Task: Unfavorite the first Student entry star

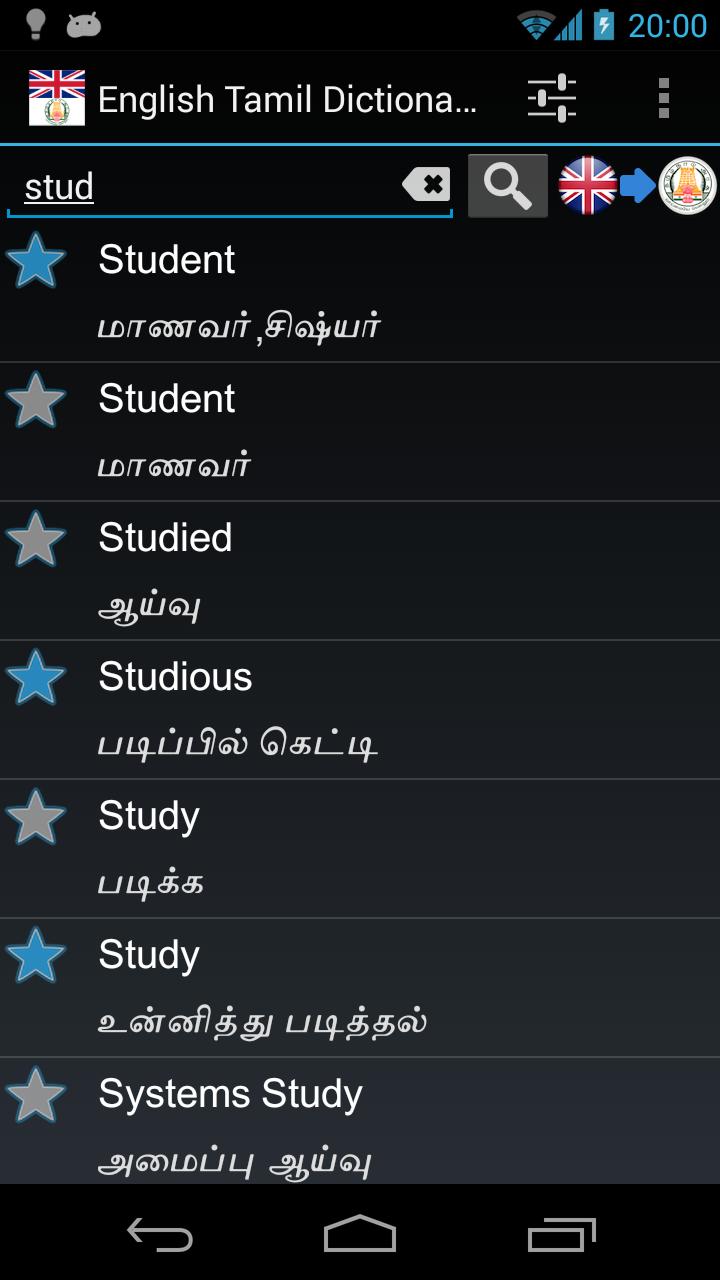Action: [37, 261]
